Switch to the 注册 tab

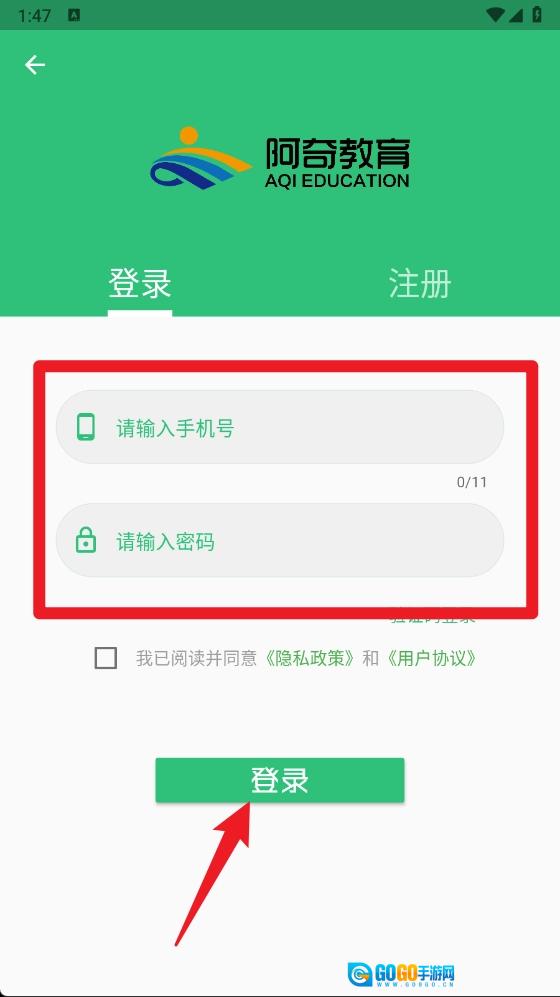point(420,284)
